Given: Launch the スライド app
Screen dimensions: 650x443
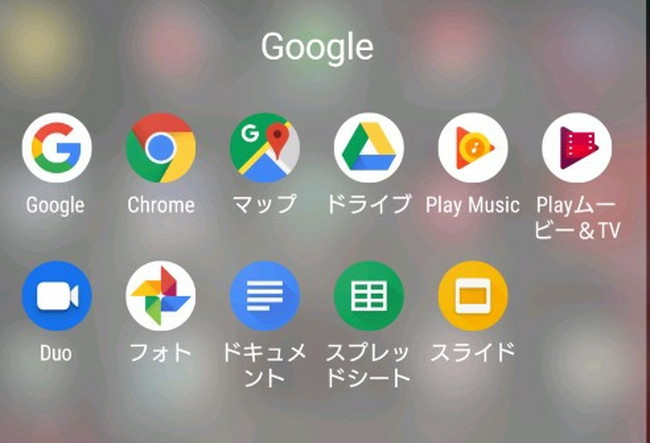Looking at the screenshot, I should (472, 295).
